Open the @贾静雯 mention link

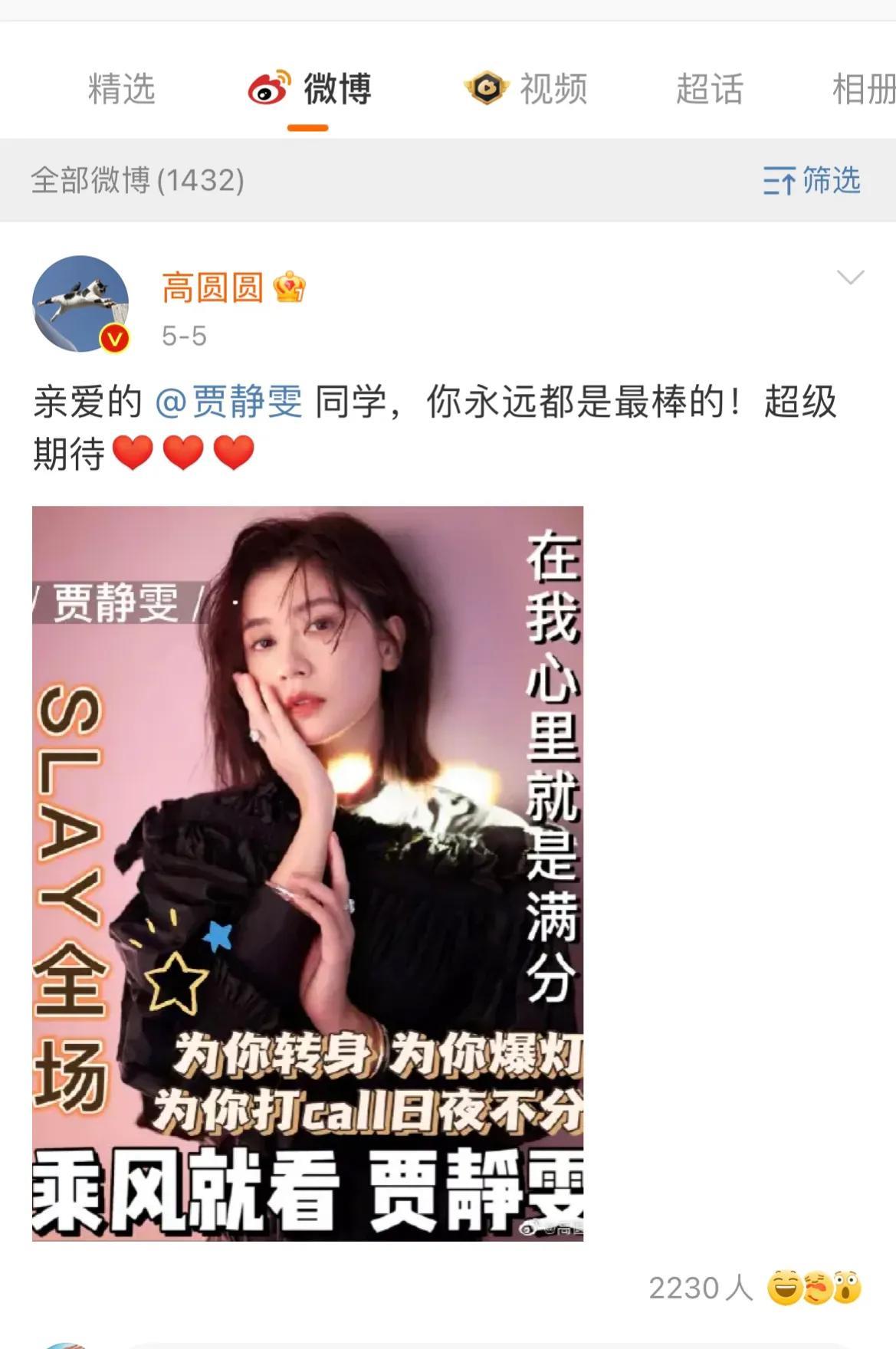click(228, 402)
